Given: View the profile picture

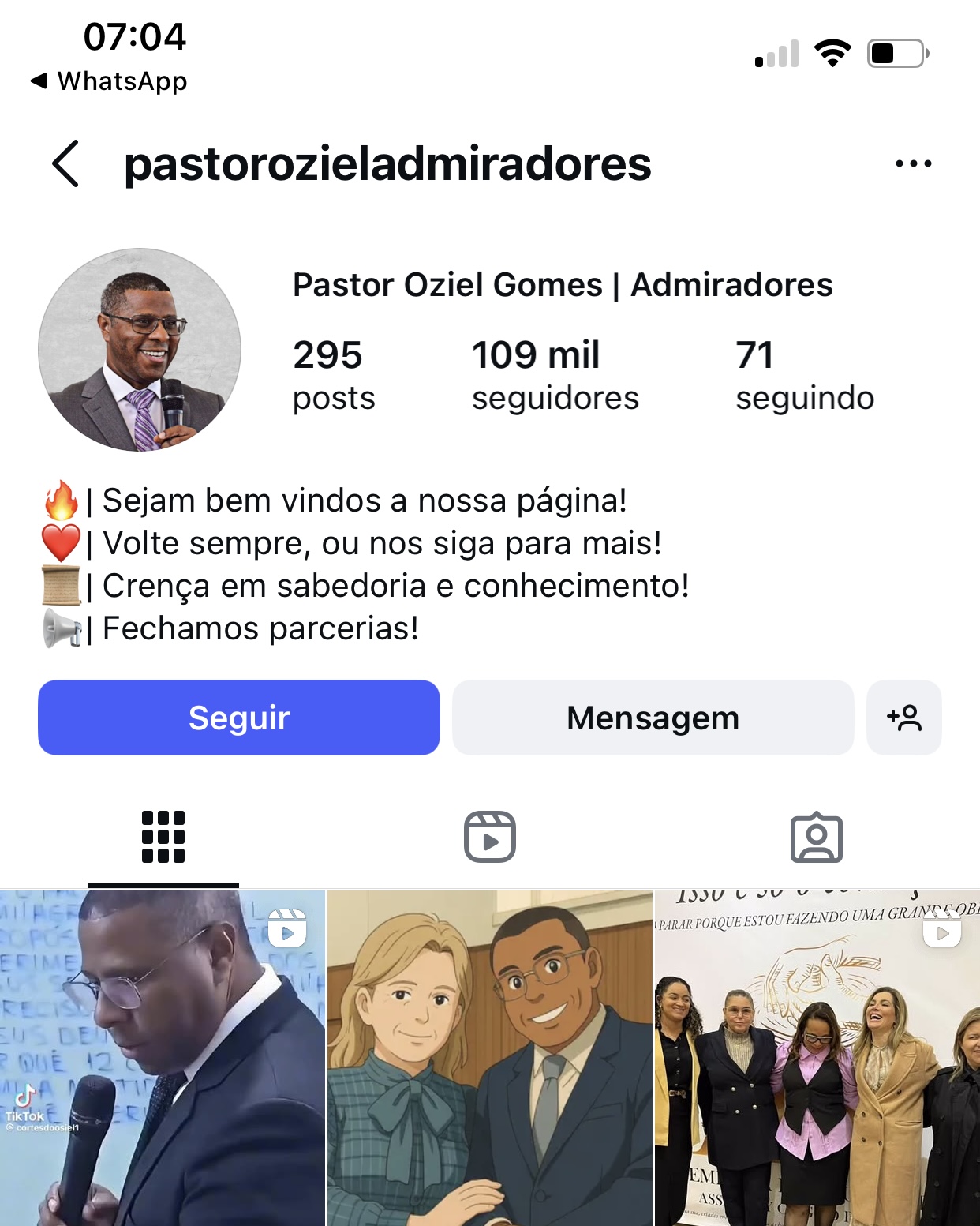Looking at the screenshot, I should click(140, 350).
